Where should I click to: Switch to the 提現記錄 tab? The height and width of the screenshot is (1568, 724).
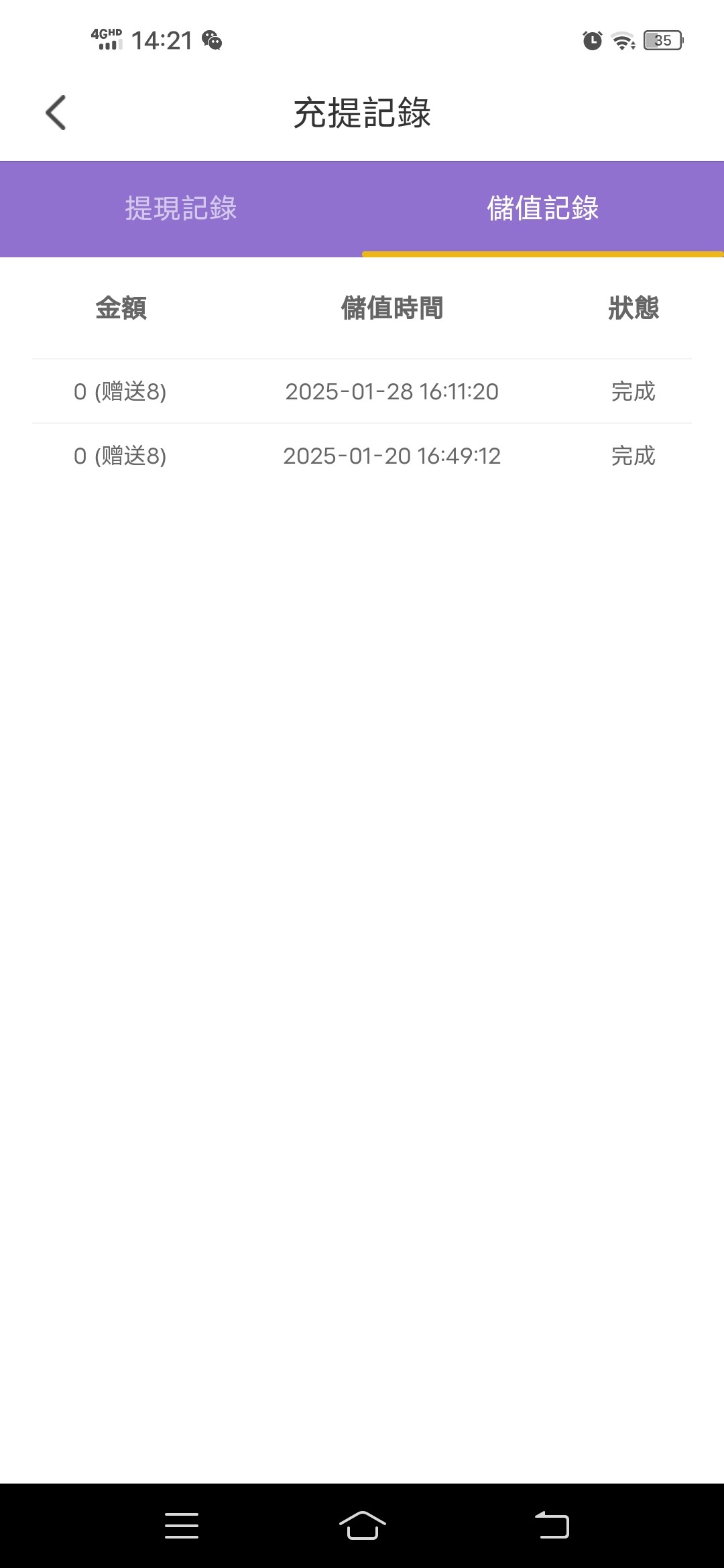point(181,208)
